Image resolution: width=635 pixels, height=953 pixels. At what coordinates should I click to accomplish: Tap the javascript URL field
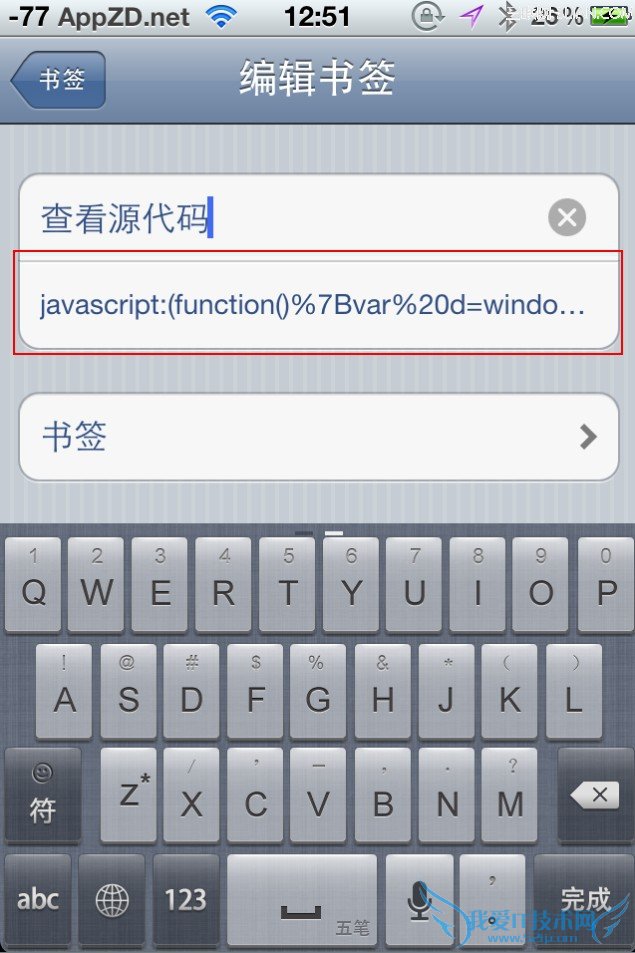312,305
